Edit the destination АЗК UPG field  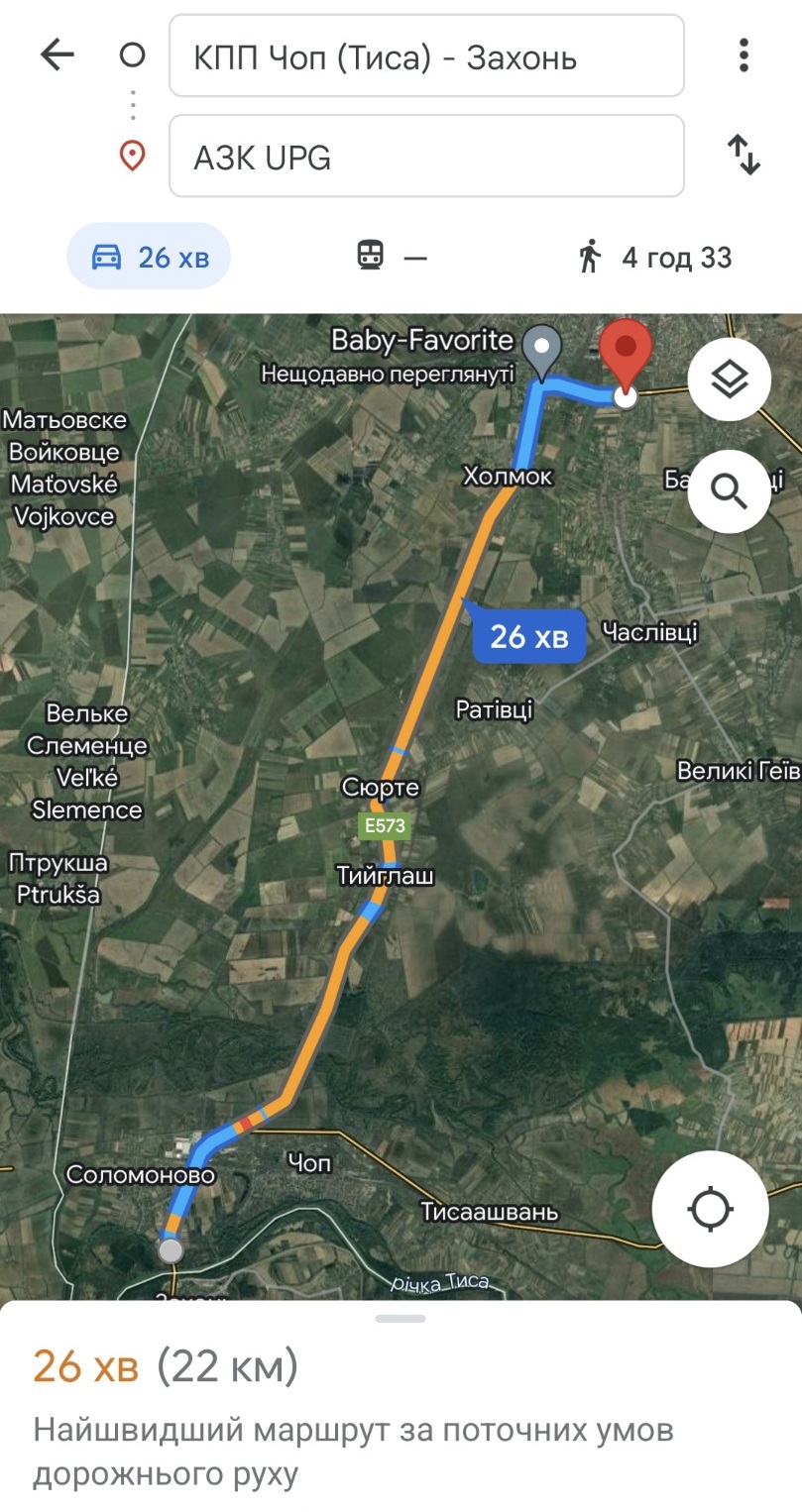426,157
